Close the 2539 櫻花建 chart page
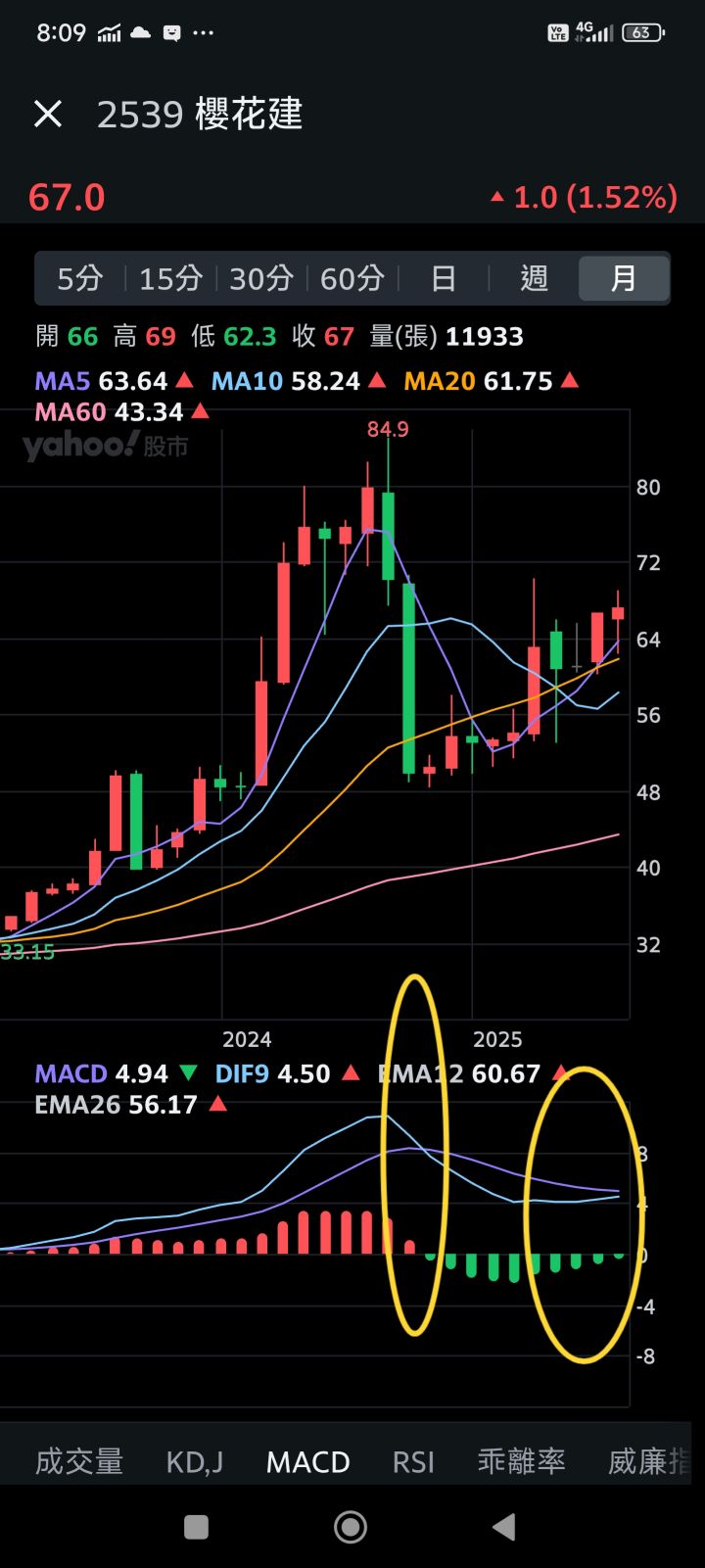Image resolution: width=705 pixels, height=1568 pixels. pyautogui.click(x=48, y=115)
